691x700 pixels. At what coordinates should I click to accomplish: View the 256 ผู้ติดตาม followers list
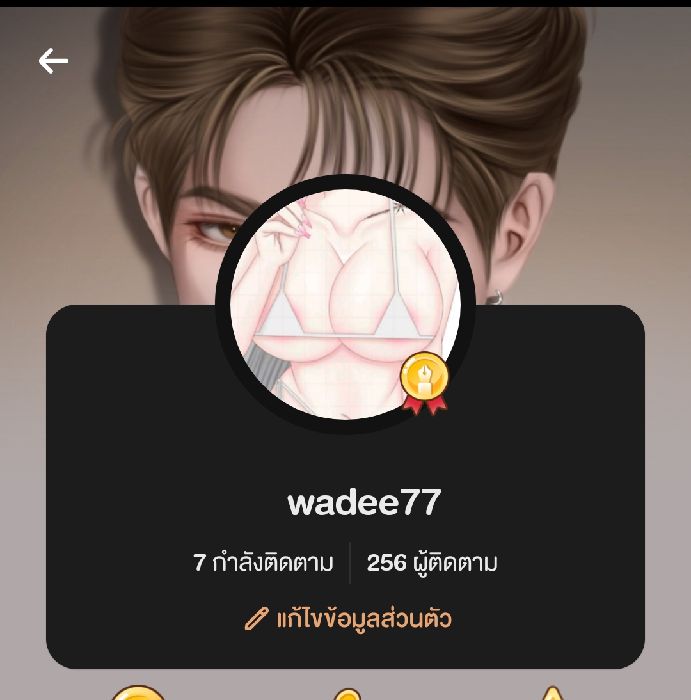(432, 563)
